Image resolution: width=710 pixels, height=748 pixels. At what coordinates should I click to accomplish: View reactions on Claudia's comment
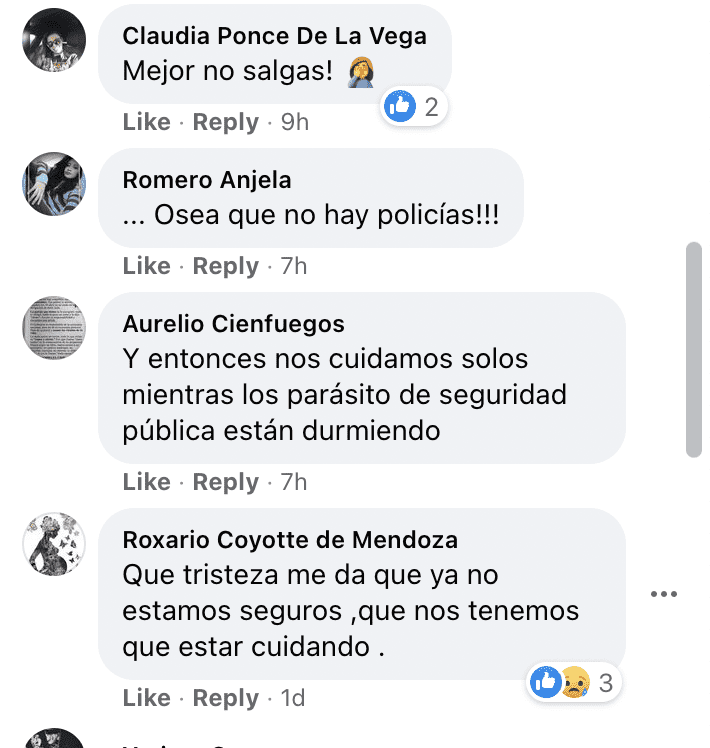(x=414, y=106)
